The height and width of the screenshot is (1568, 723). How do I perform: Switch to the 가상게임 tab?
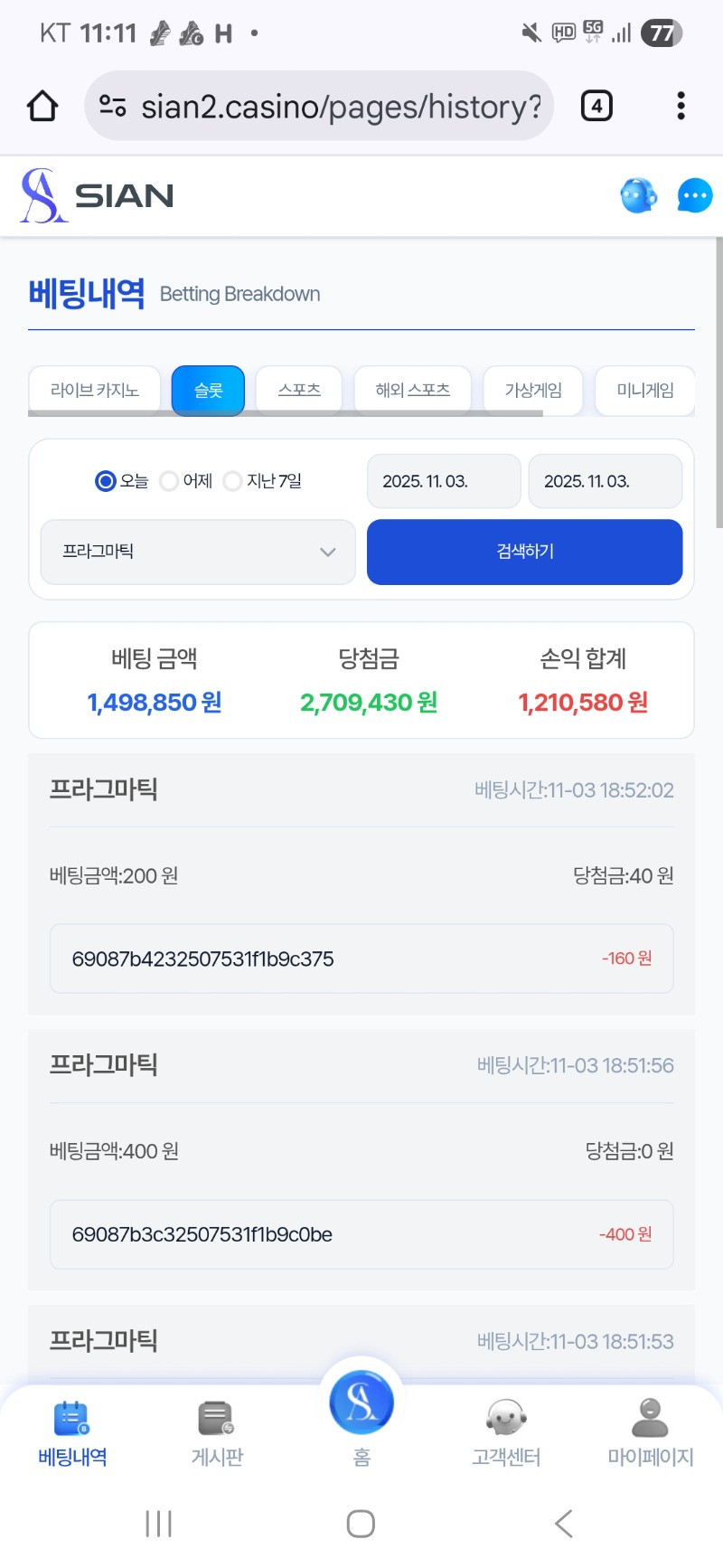click(x=533, y=390)
